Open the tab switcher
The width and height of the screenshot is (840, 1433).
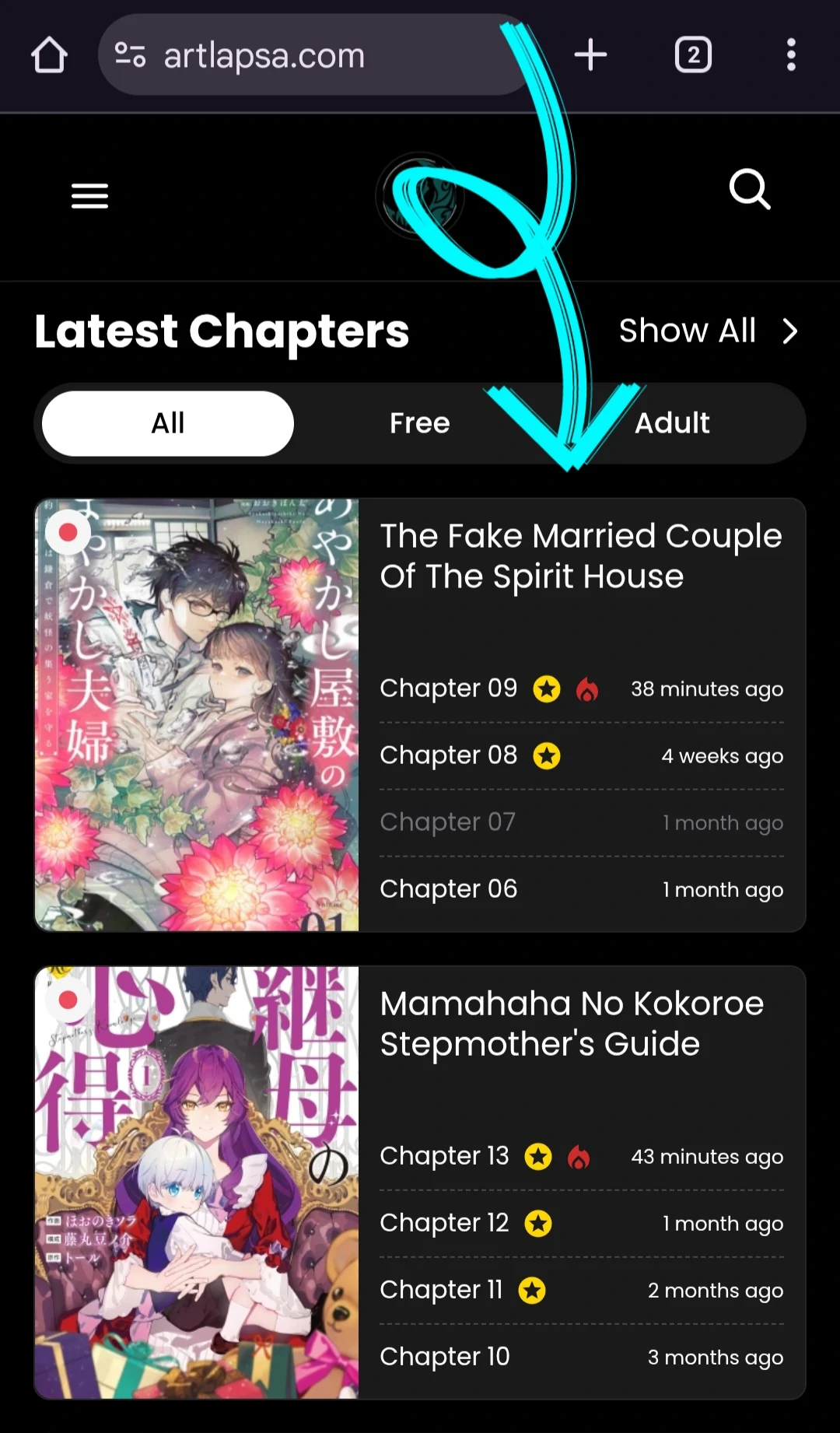pos(693,55)
